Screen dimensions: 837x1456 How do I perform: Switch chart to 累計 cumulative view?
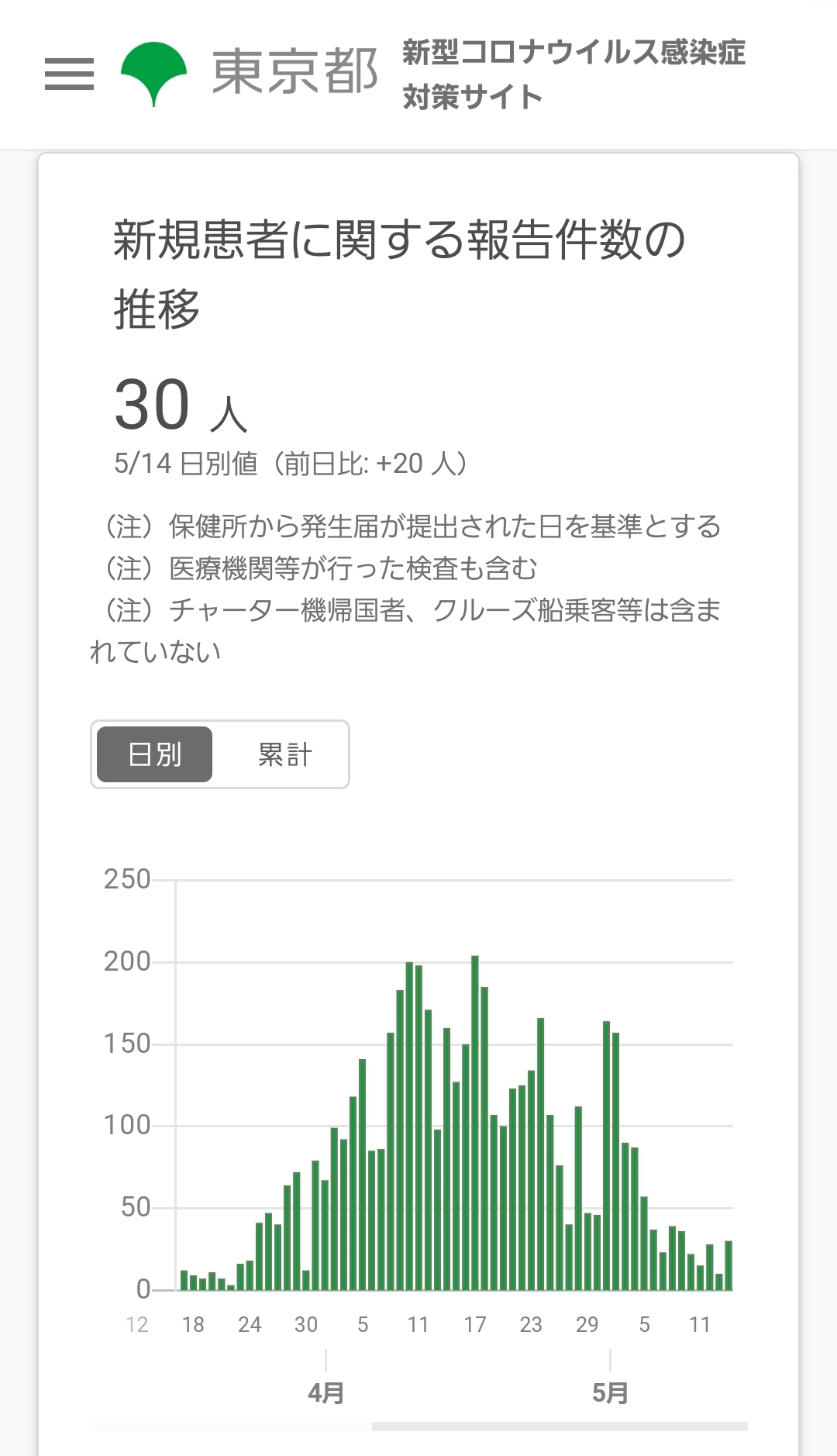click(284, 754)
